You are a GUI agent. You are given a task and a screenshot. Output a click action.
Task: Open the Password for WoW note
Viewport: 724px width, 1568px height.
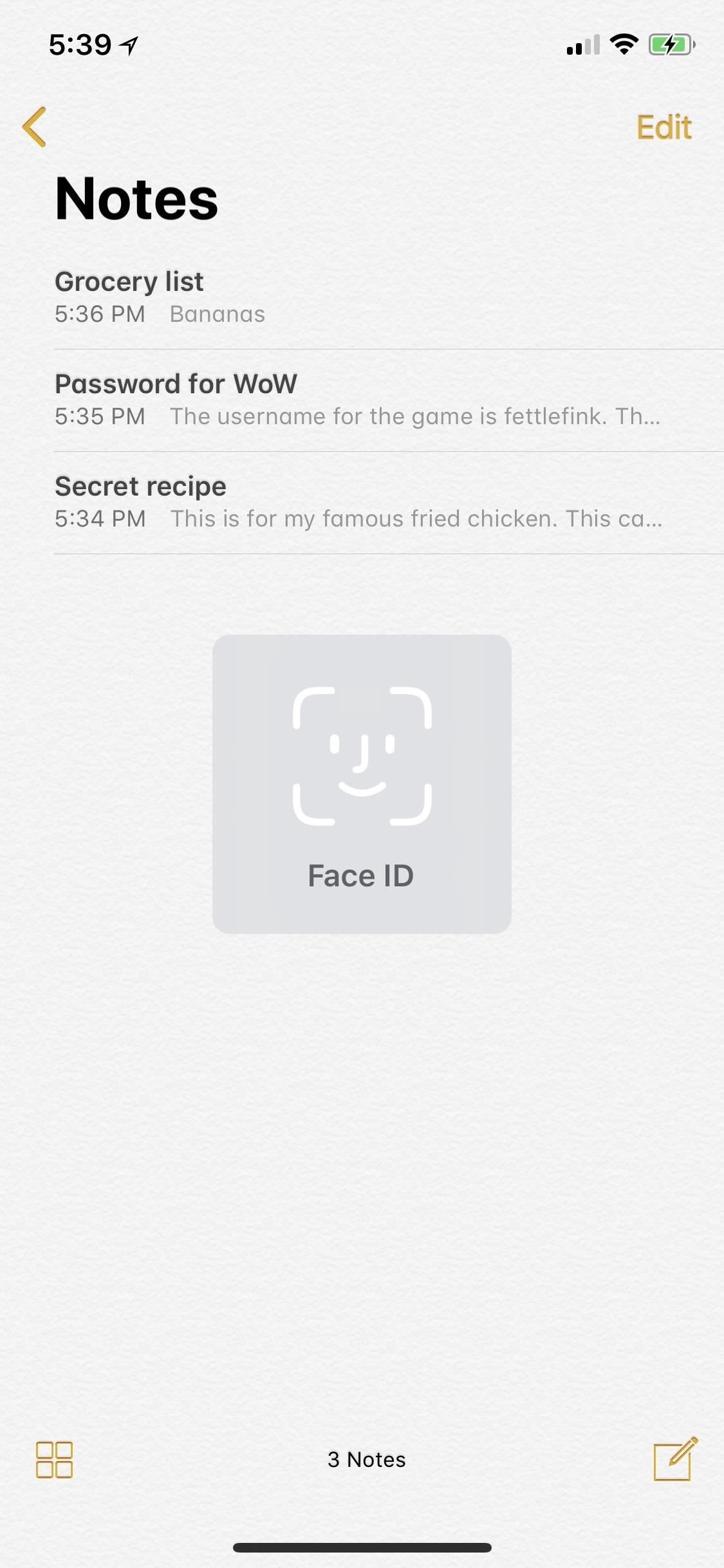point(360,400)
